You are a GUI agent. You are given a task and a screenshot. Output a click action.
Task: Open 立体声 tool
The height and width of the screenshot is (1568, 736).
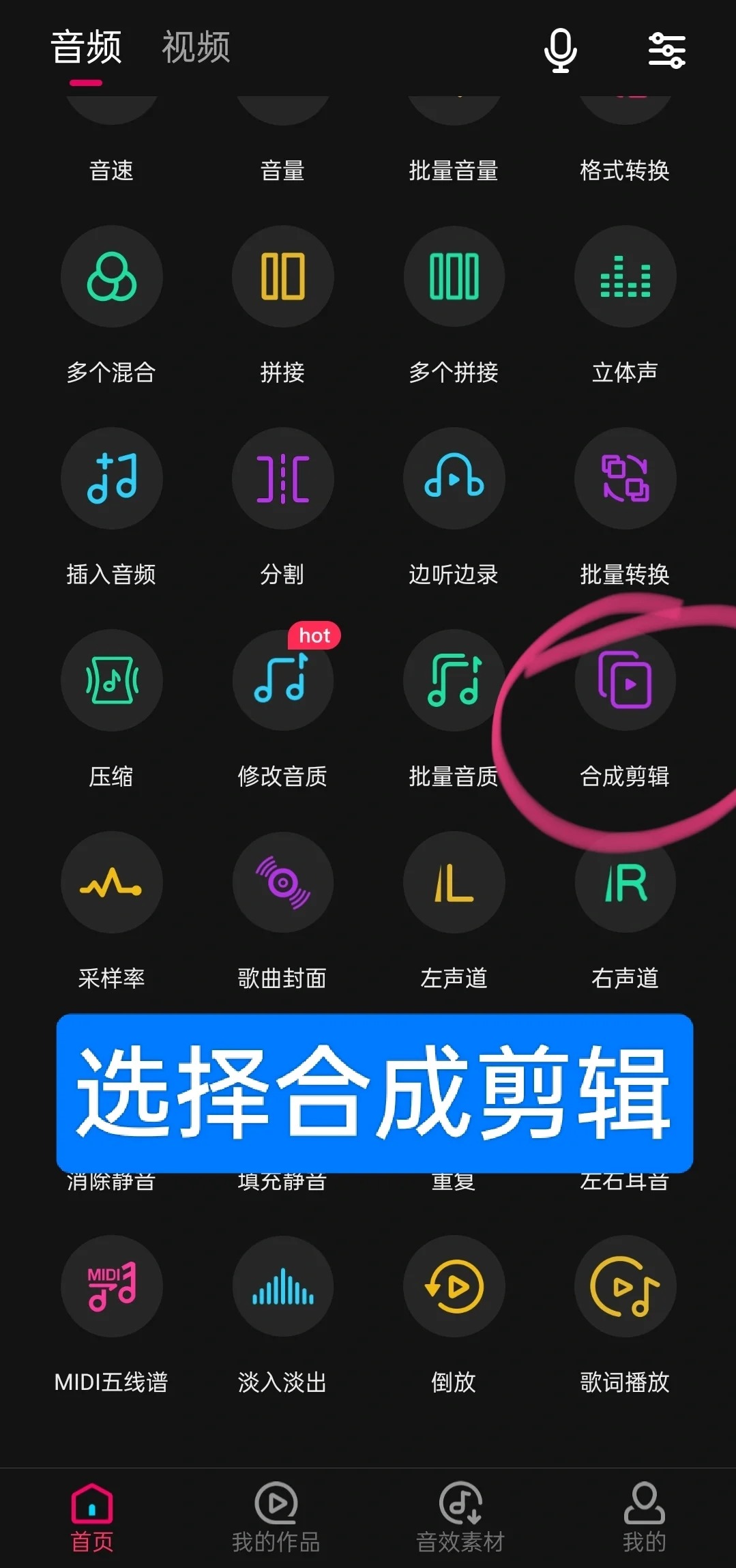coord(625,277)
